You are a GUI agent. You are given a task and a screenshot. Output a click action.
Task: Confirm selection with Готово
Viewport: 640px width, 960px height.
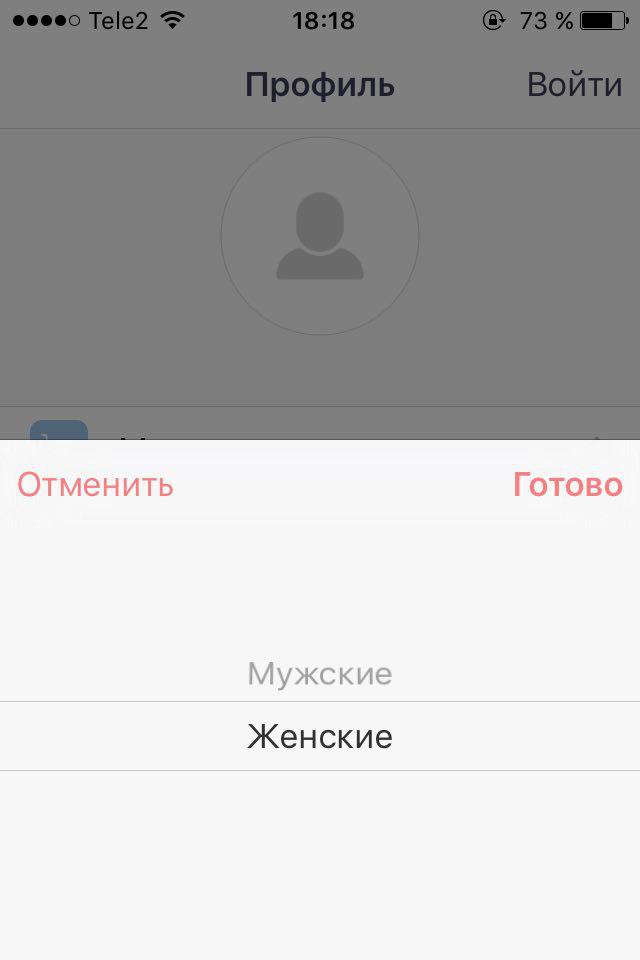pyautogui.click(x=567, y=485)
